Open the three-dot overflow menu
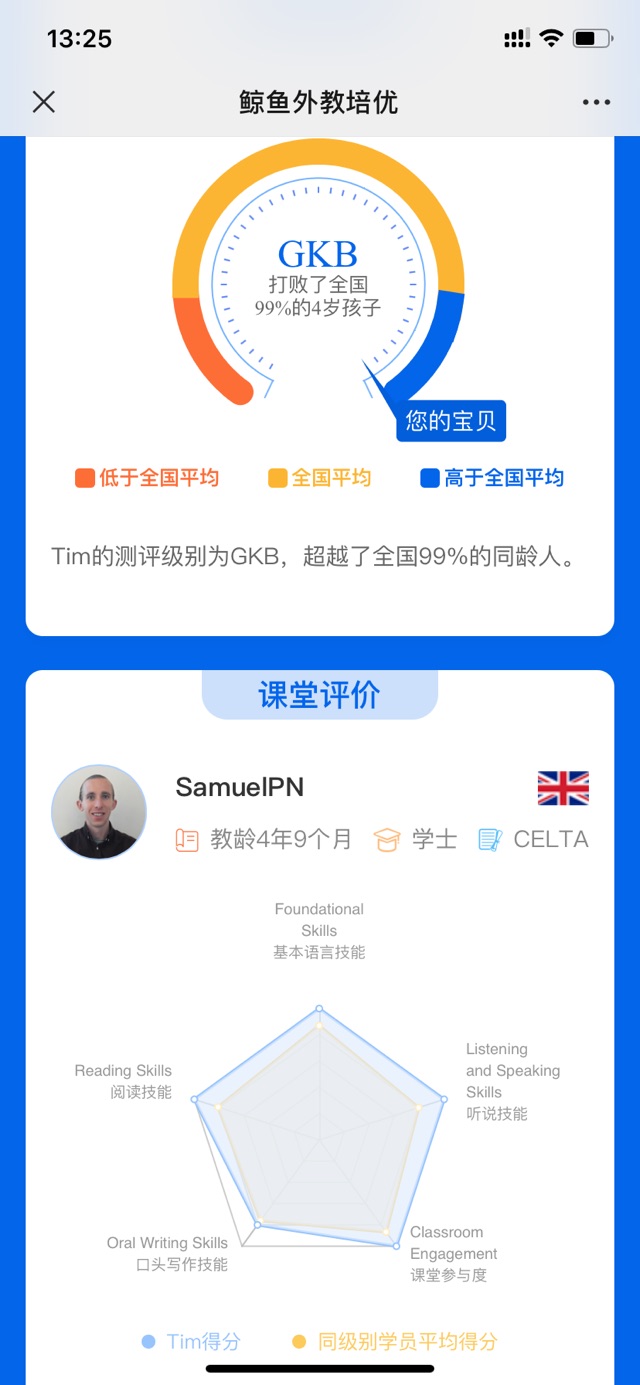 [x=596, y=102]
